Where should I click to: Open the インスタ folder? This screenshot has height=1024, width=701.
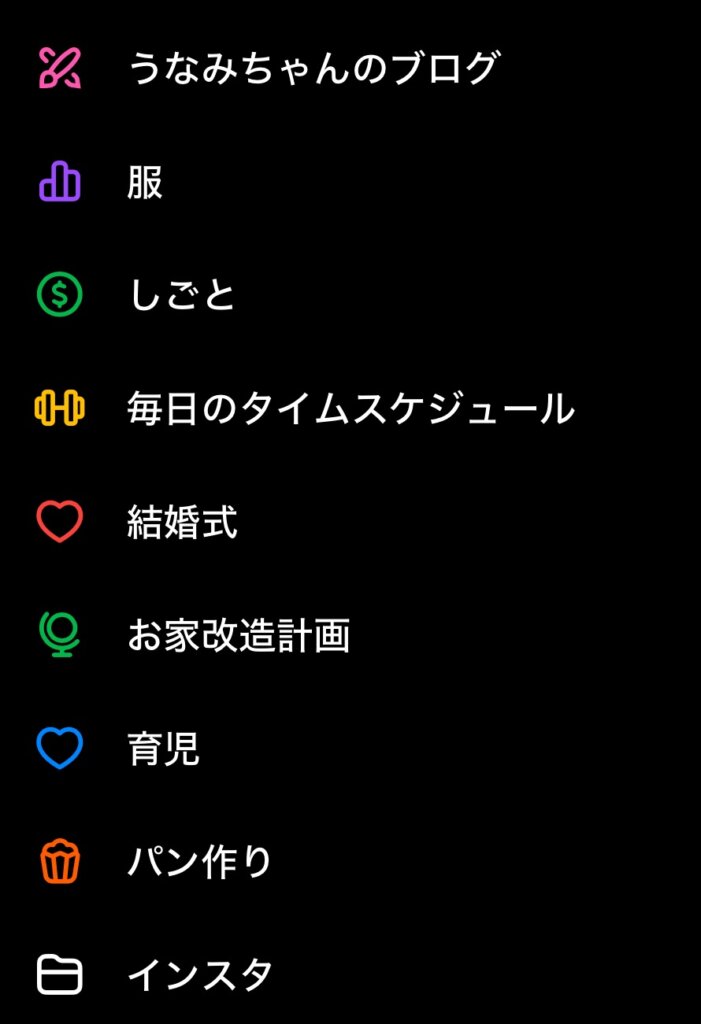click(x=199, y=975)
